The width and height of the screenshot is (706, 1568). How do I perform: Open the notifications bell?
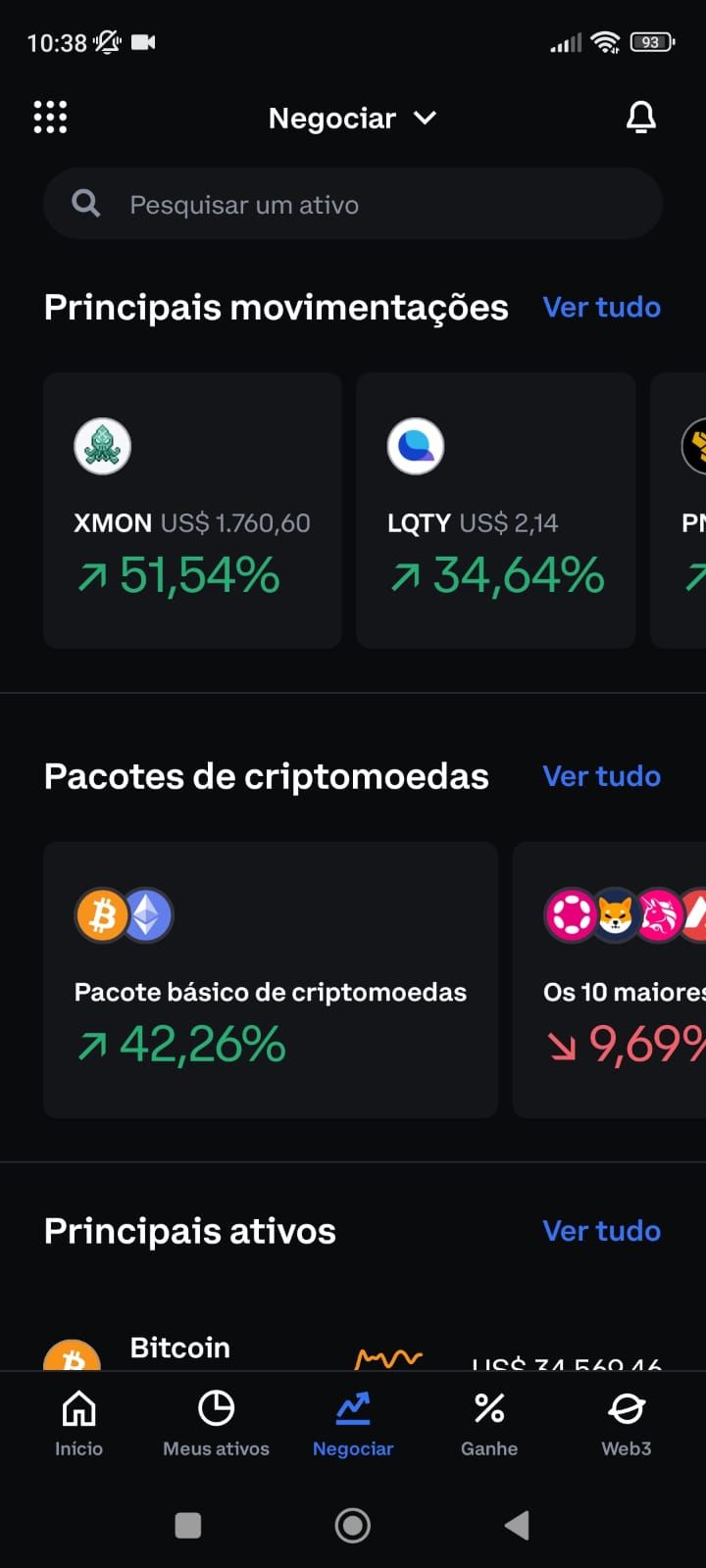tap(640, 118)
